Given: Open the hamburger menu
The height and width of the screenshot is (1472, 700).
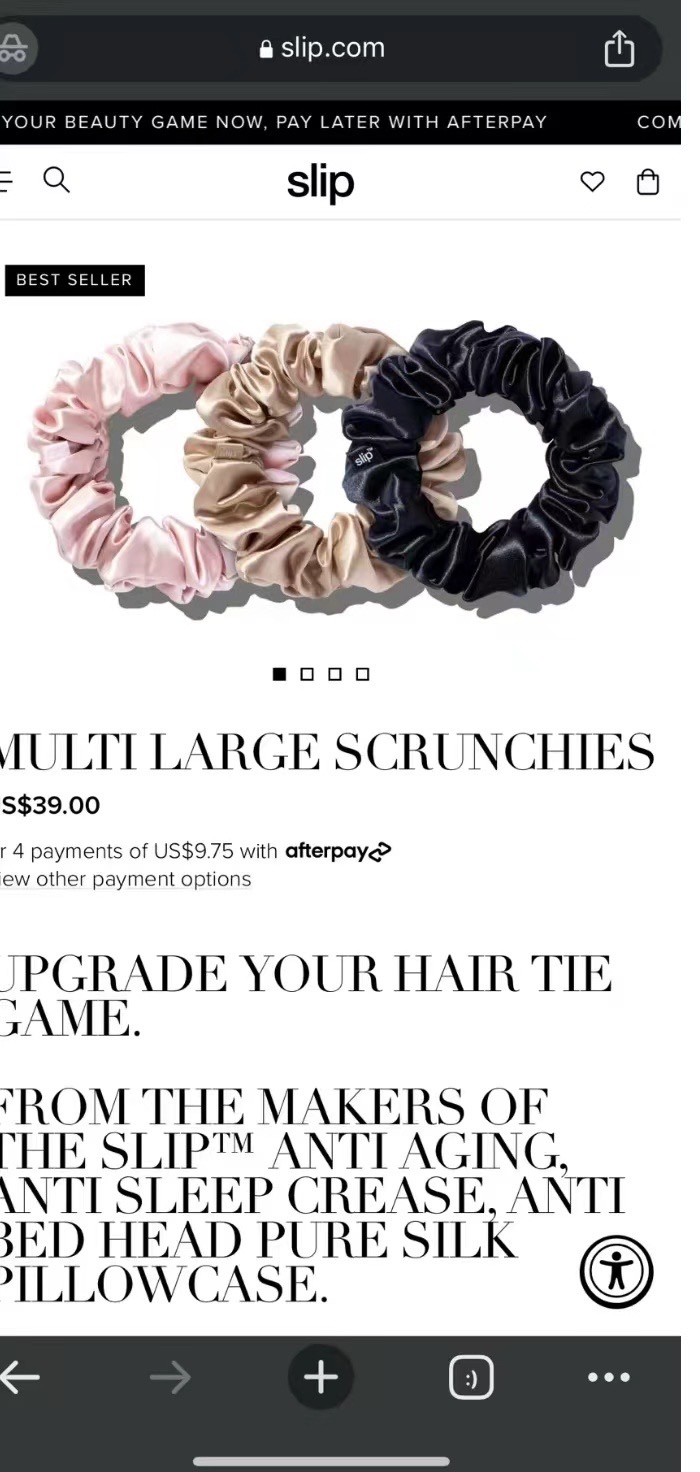Looking at the screenshot, I should (5, 181).
